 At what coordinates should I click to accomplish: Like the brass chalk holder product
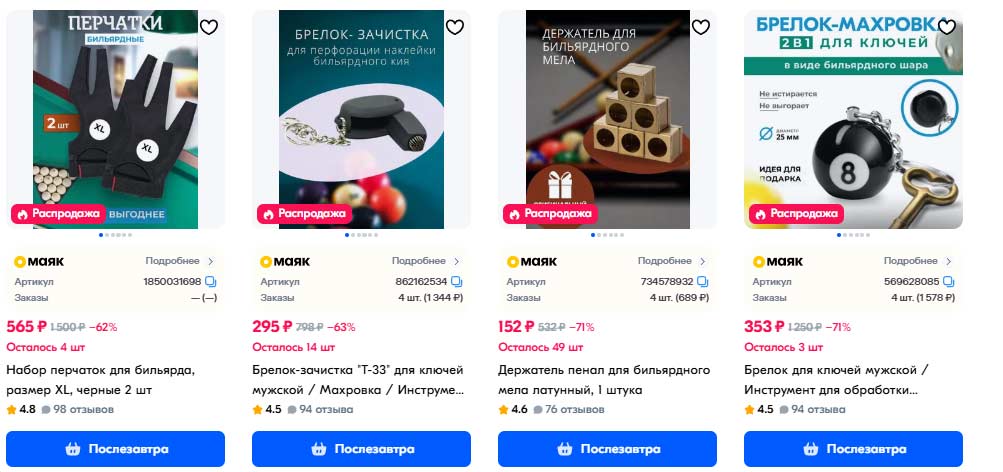pyautogui.click(x=701, y=27)
